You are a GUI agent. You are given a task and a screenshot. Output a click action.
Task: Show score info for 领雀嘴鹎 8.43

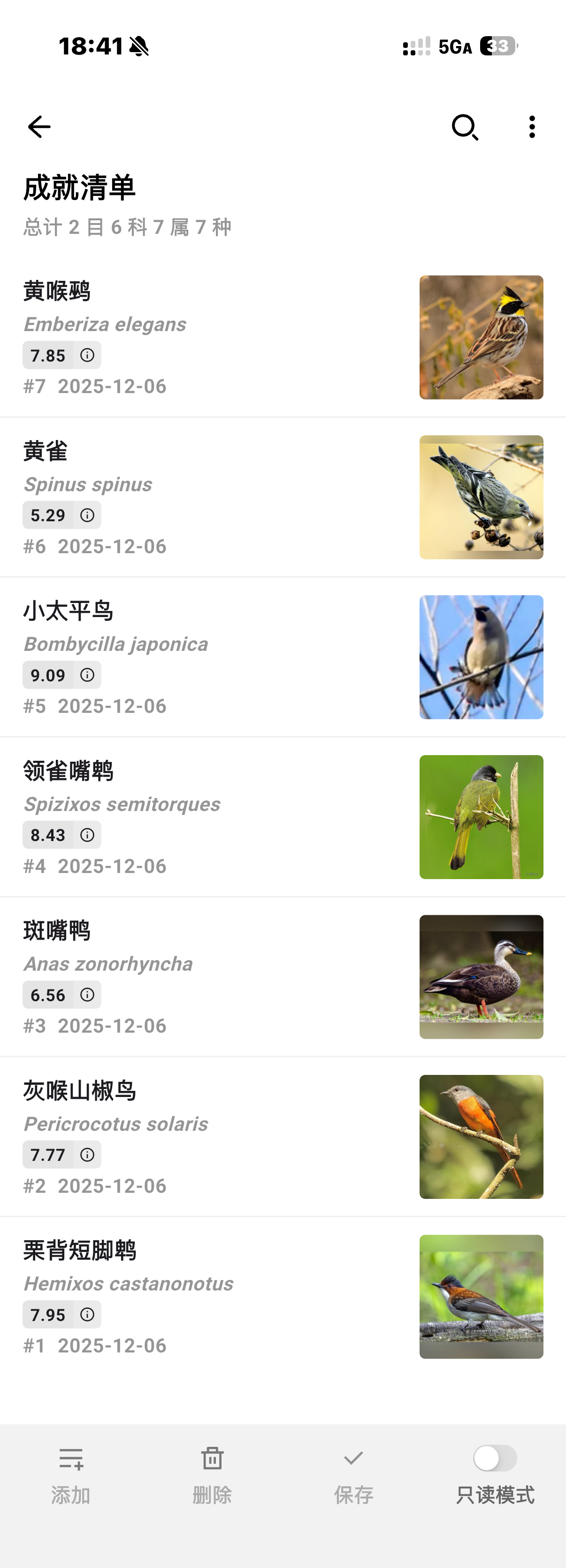pyautogui.click(x=88, y=835)
